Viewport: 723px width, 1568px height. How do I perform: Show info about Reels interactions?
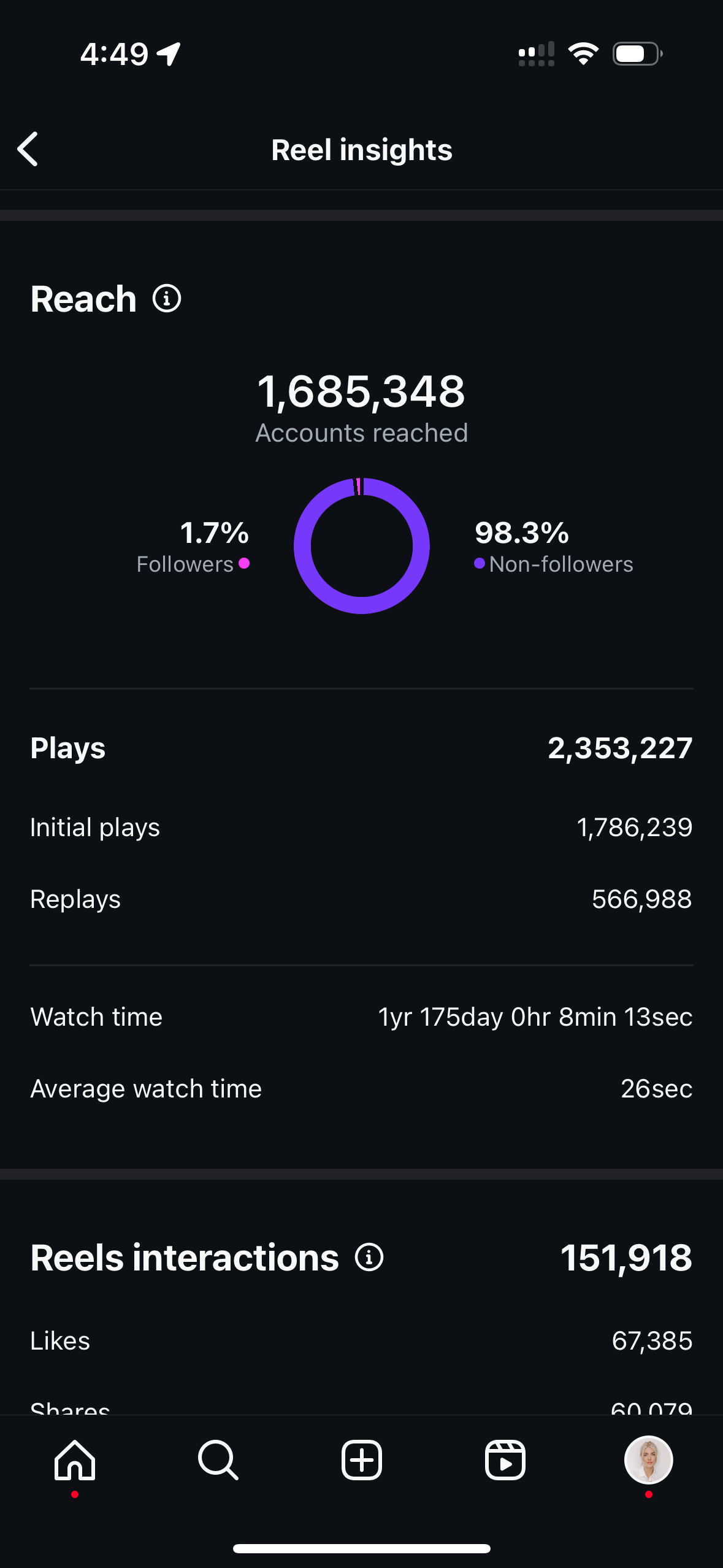point(369,1258)
